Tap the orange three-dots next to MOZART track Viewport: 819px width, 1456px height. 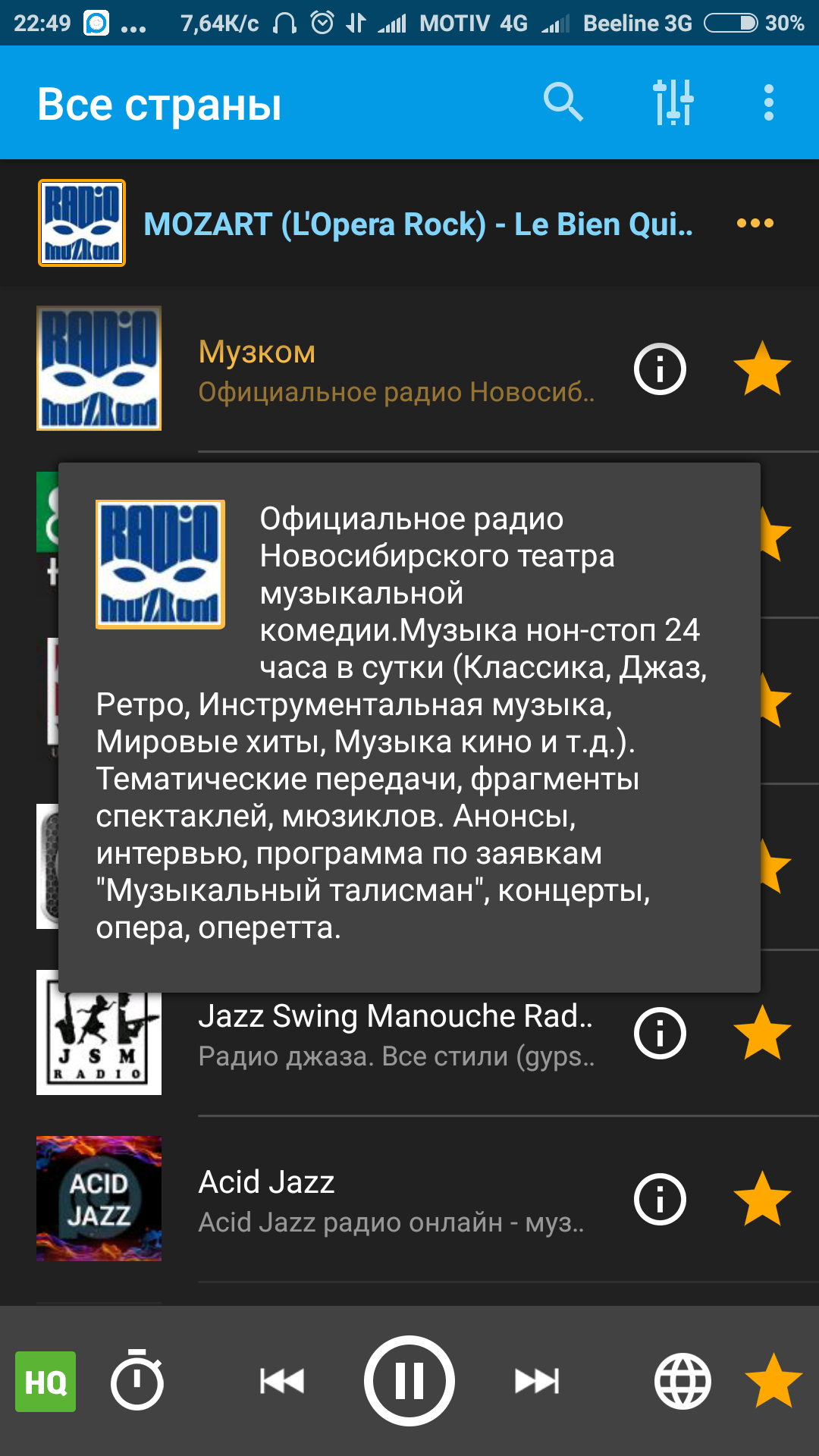pos(755,223)
